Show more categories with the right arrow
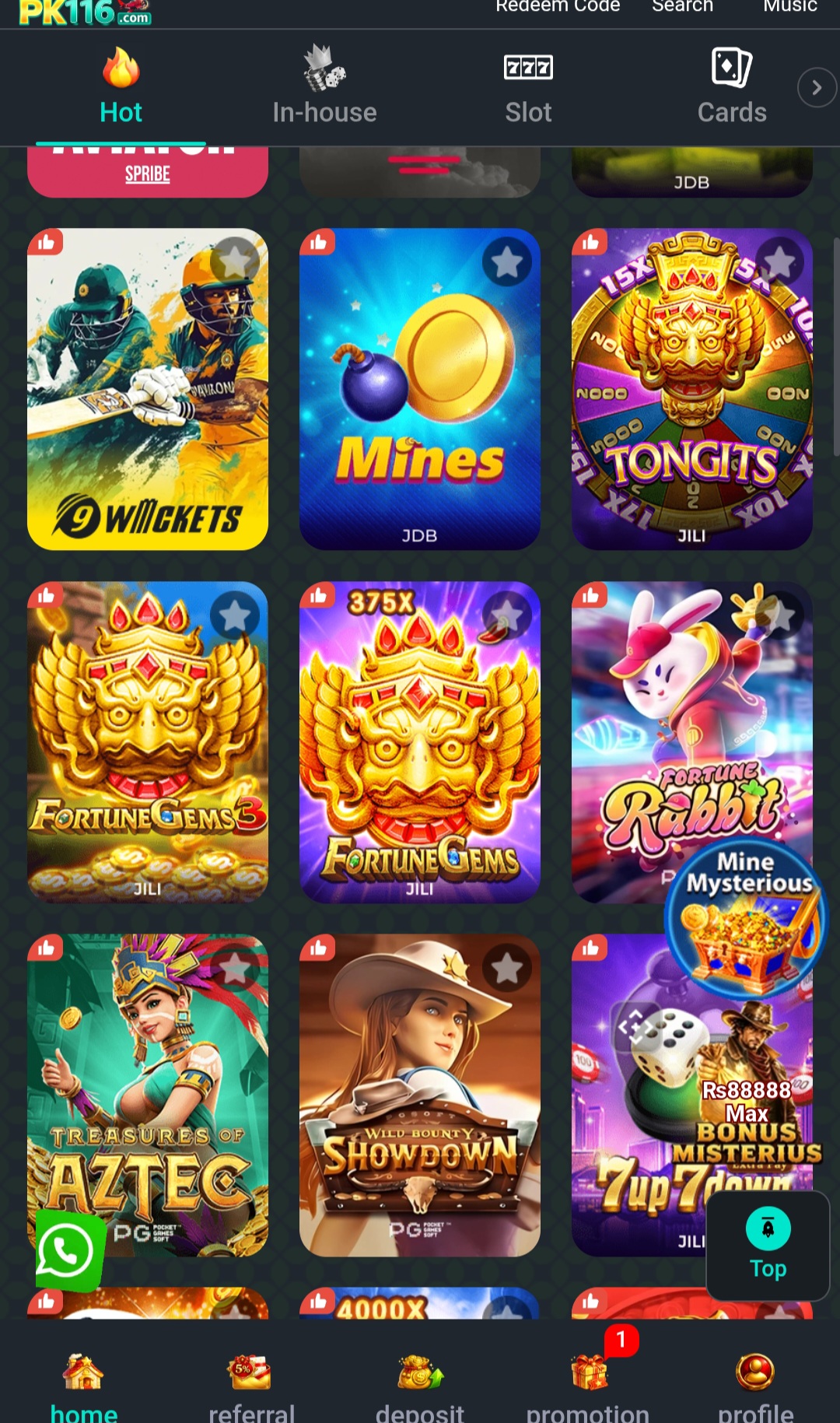This screenshot has width=840, height=1423. 817,87
